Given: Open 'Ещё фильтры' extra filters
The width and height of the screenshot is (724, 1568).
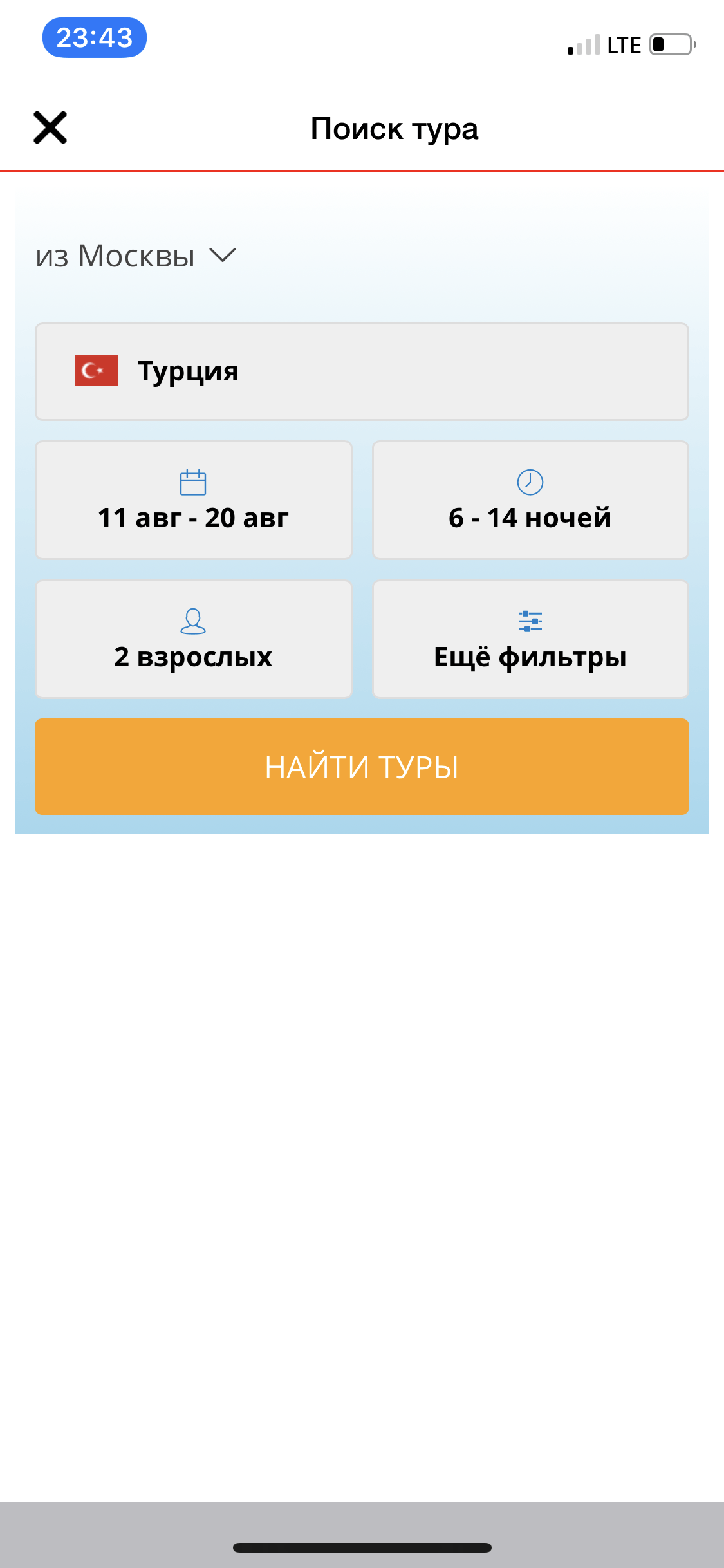Looking at the screenshot, I should [530, 639].
